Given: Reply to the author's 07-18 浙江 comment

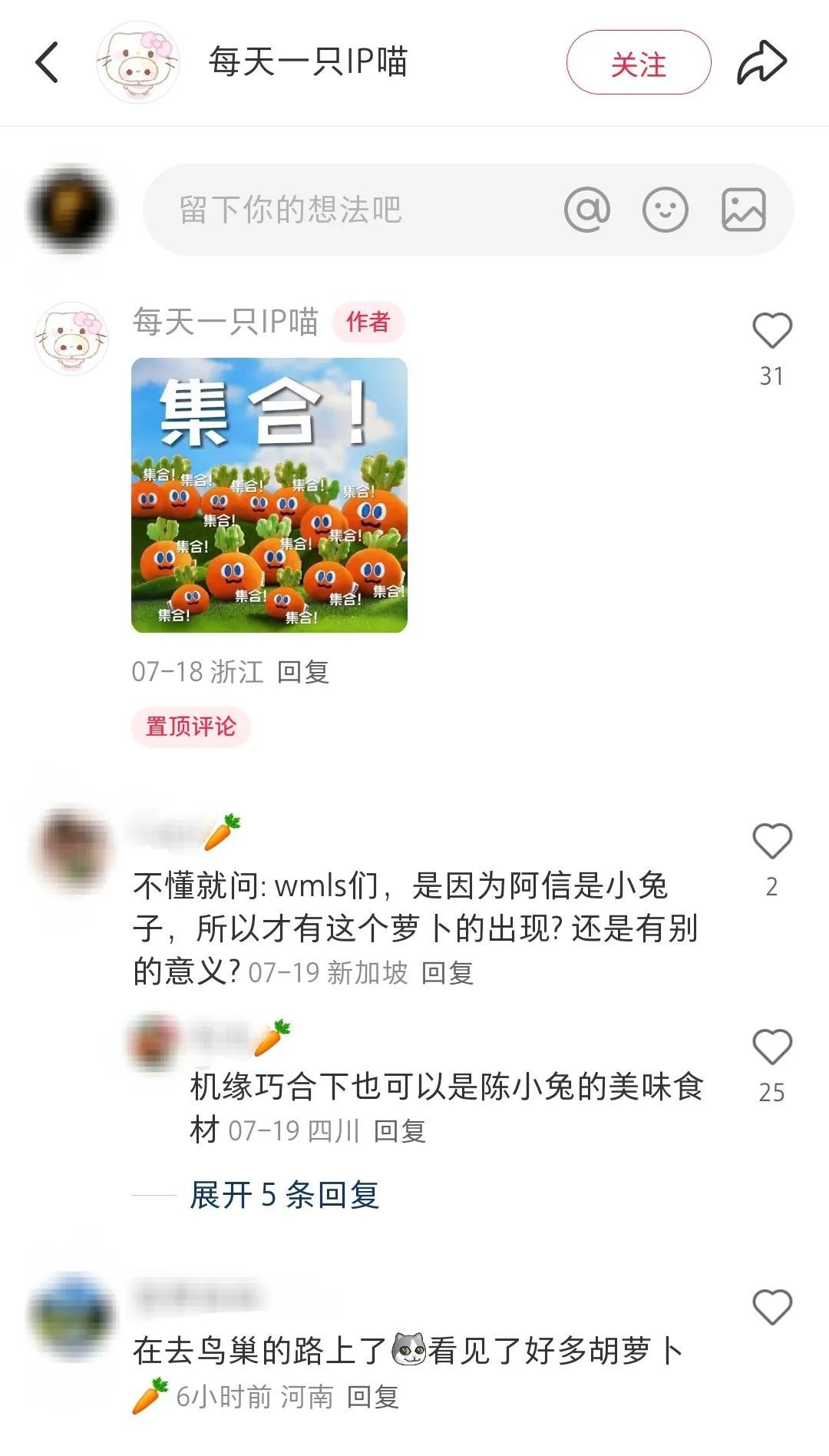Looking at the screenshot, I should tap(303, 672).
